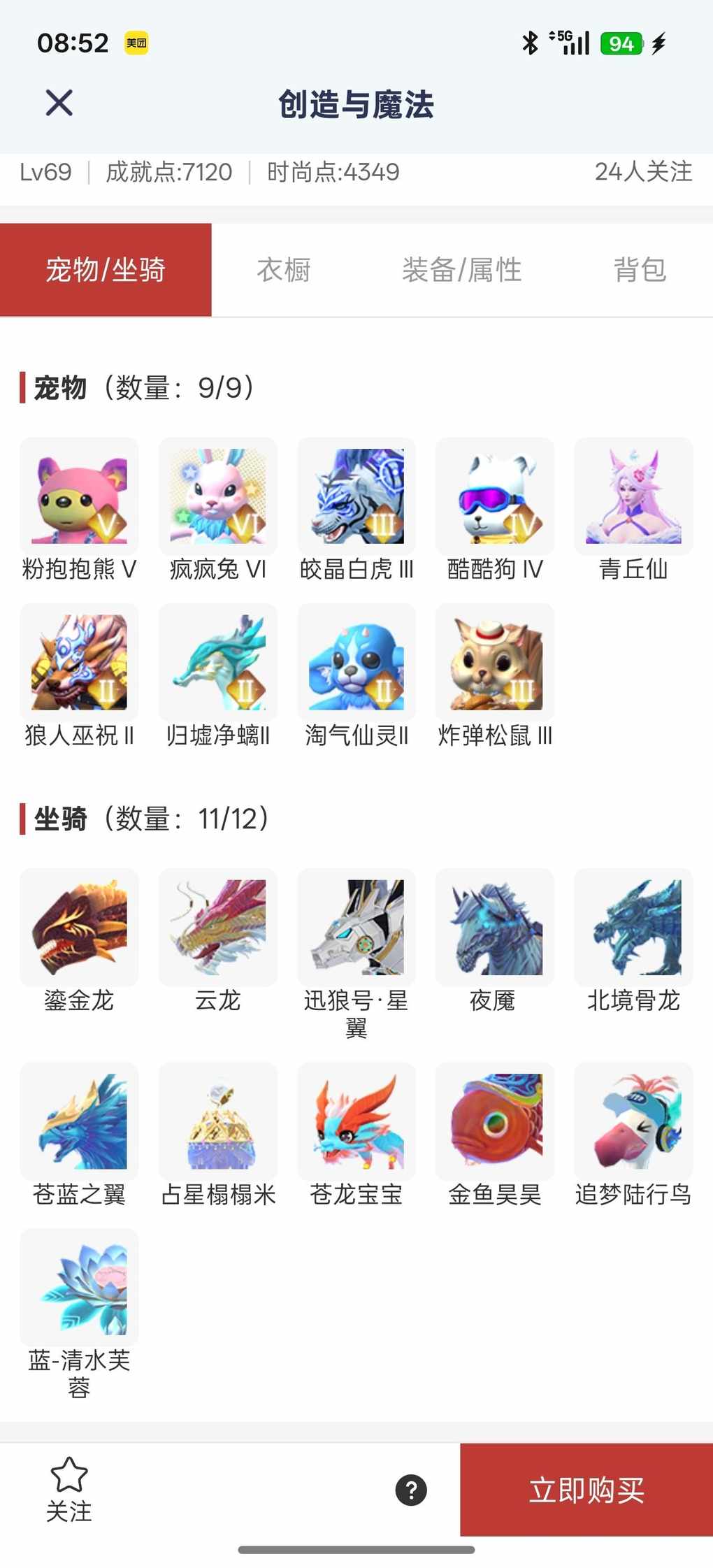Switch to the 衣橱 tab
Image resolution: width=713 pixels, height=1568 pixels.
click(x=283, y=270)
